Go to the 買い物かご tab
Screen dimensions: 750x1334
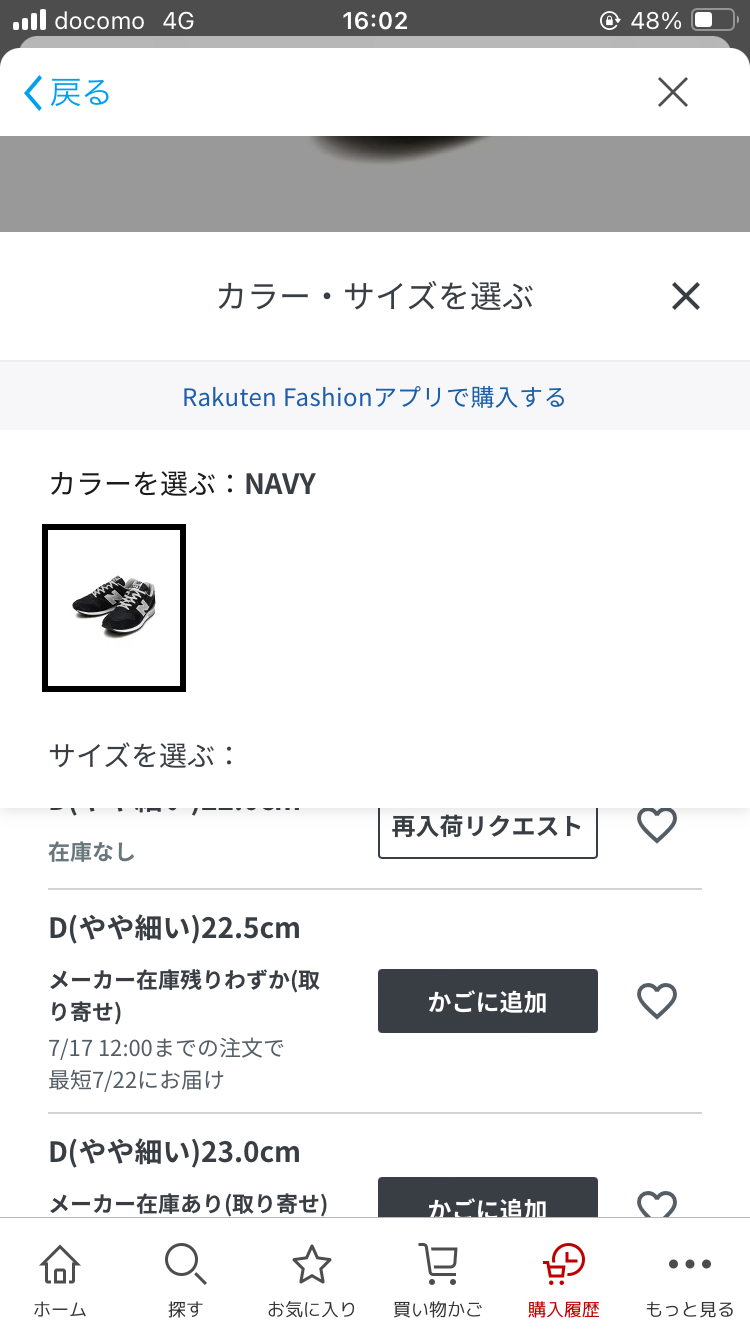point(438,1281)
